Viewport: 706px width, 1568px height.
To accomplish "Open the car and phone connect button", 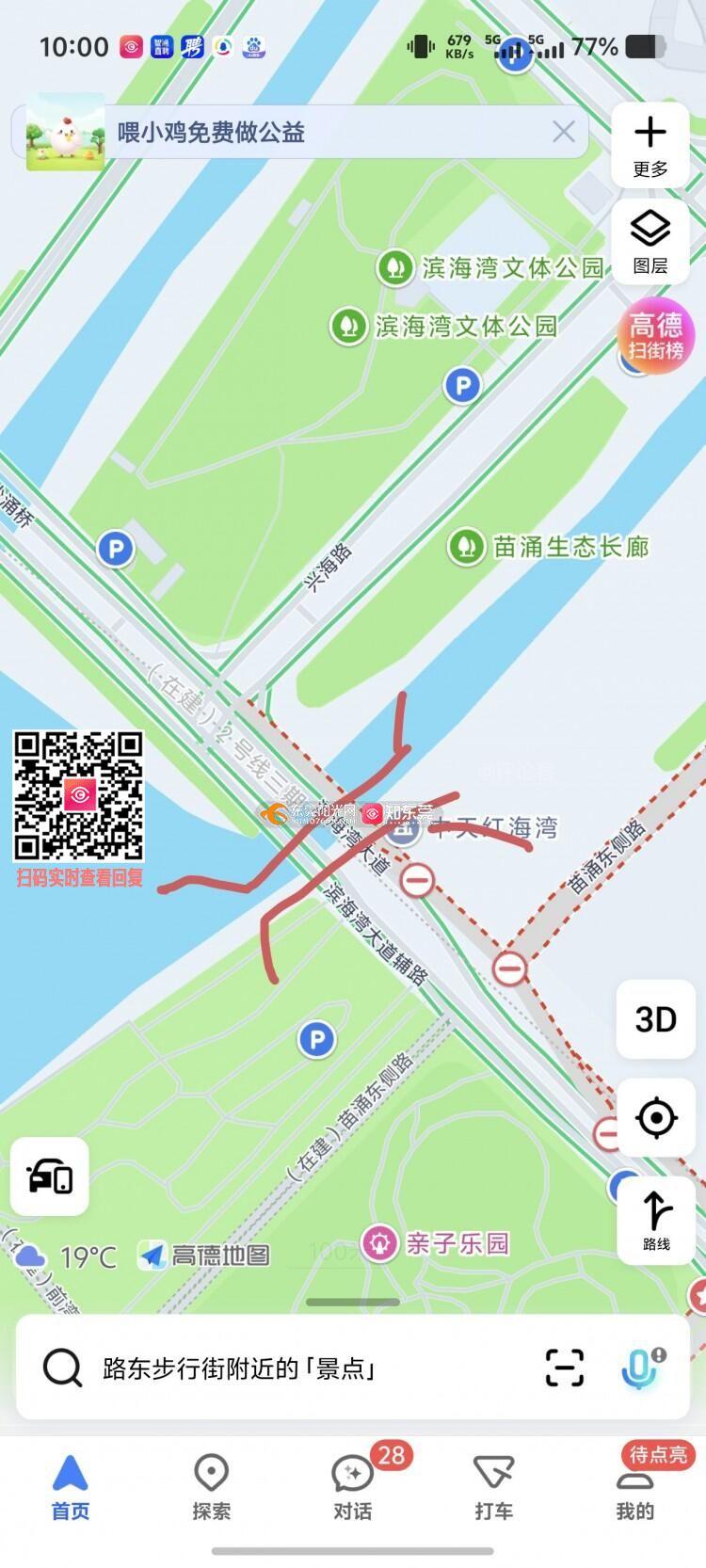I will pos(50,1176).
